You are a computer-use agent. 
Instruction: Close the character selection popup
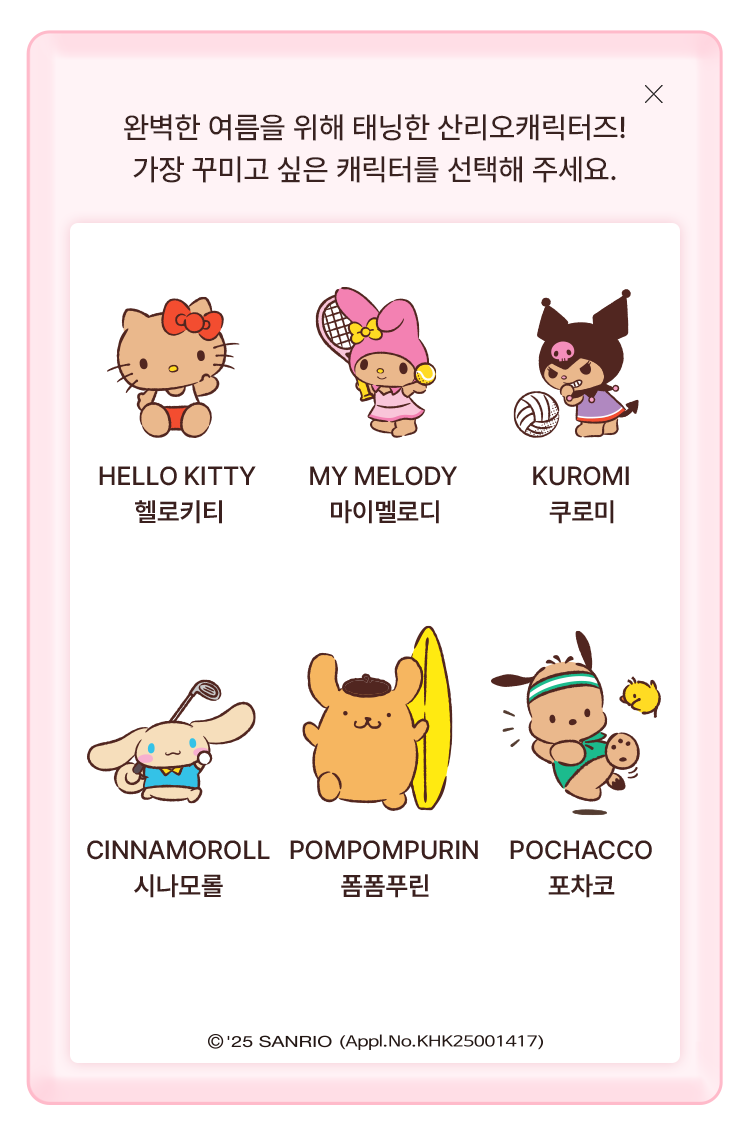click(x=654, y=94)
